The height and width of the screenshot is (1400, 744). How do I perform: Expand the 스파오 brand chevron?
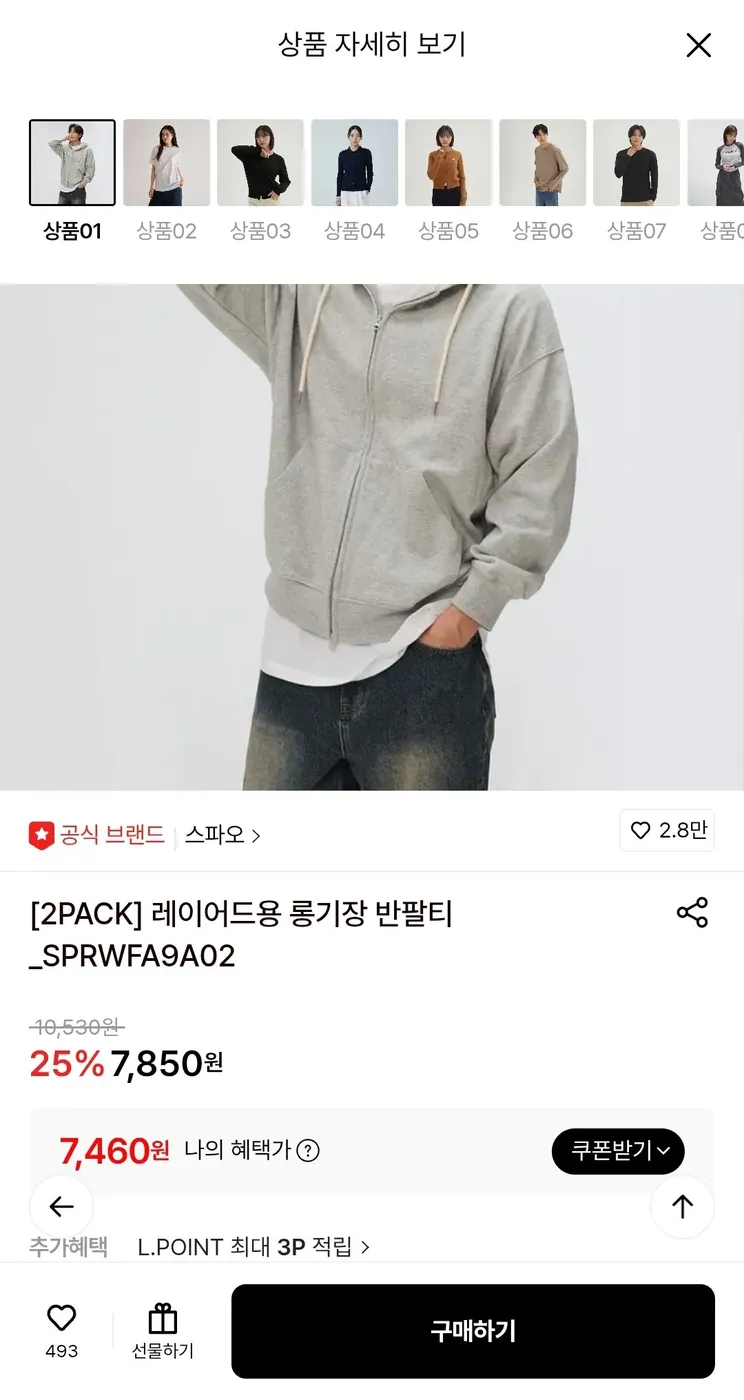258,835
